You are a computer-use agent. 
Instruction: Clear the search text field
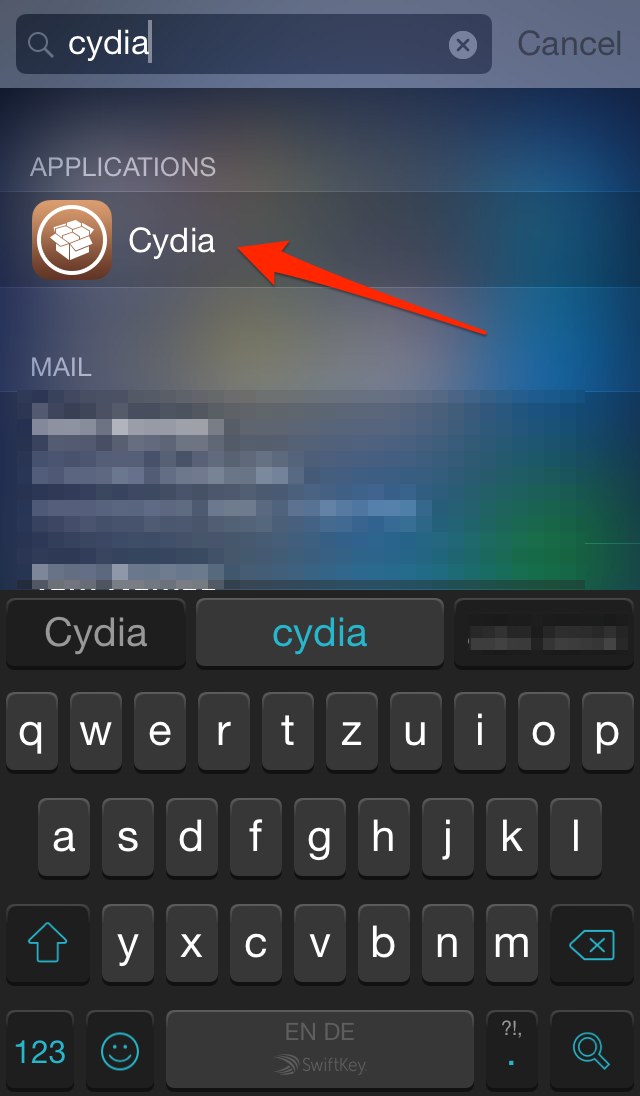463,45
